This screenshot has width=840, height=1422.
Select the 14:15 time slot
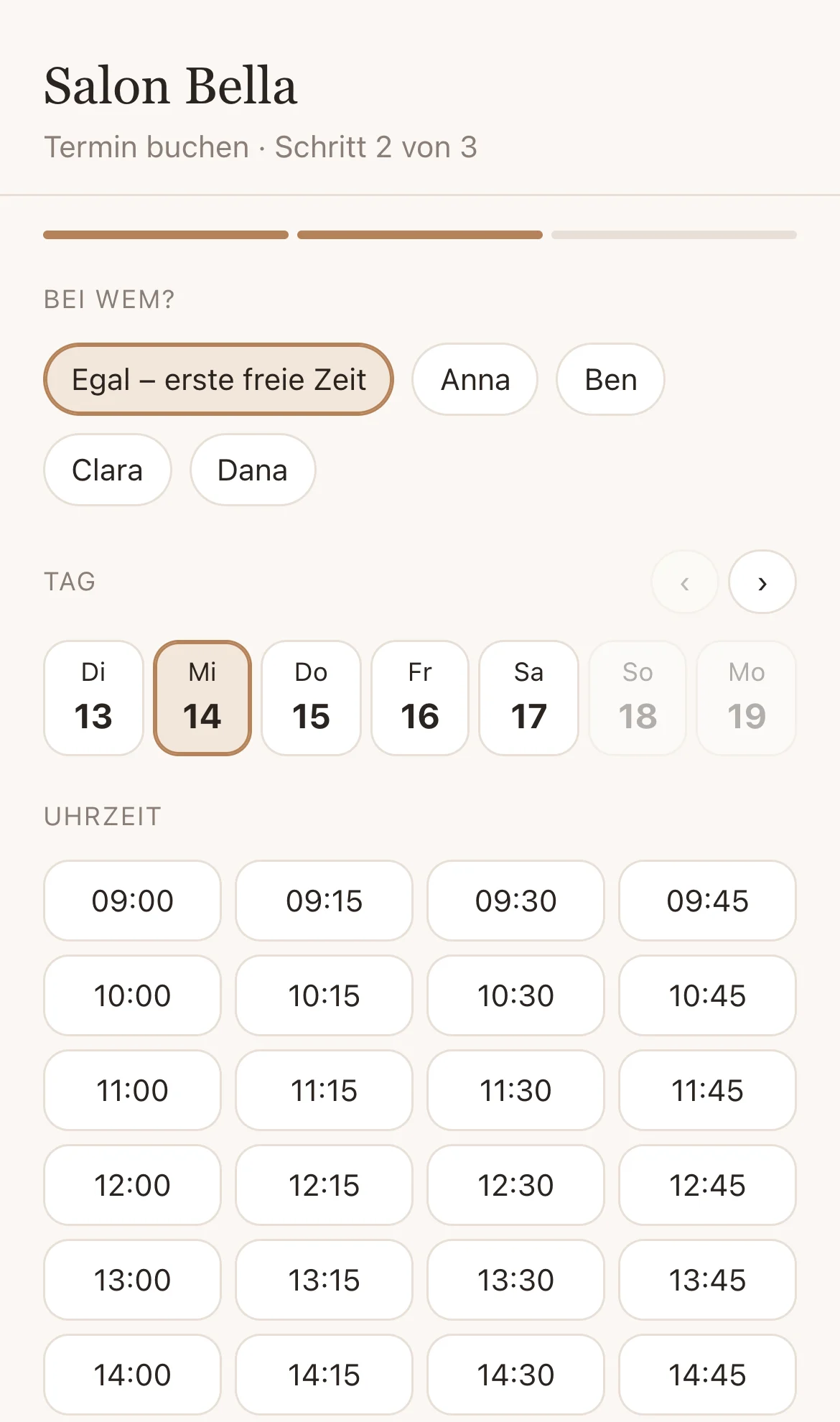point(325,1375)
